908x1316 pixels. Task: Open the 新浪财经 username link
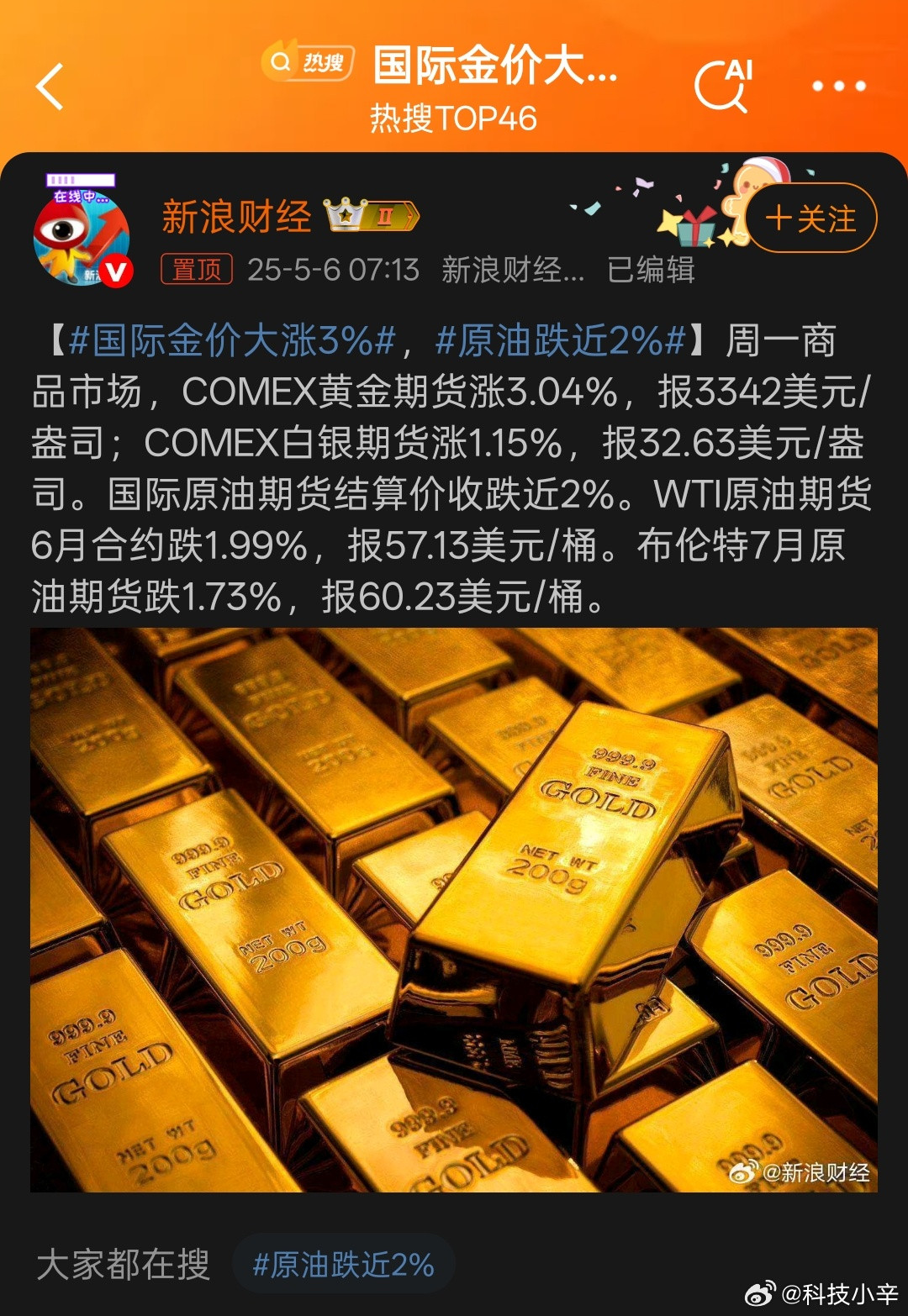(236, 217)
